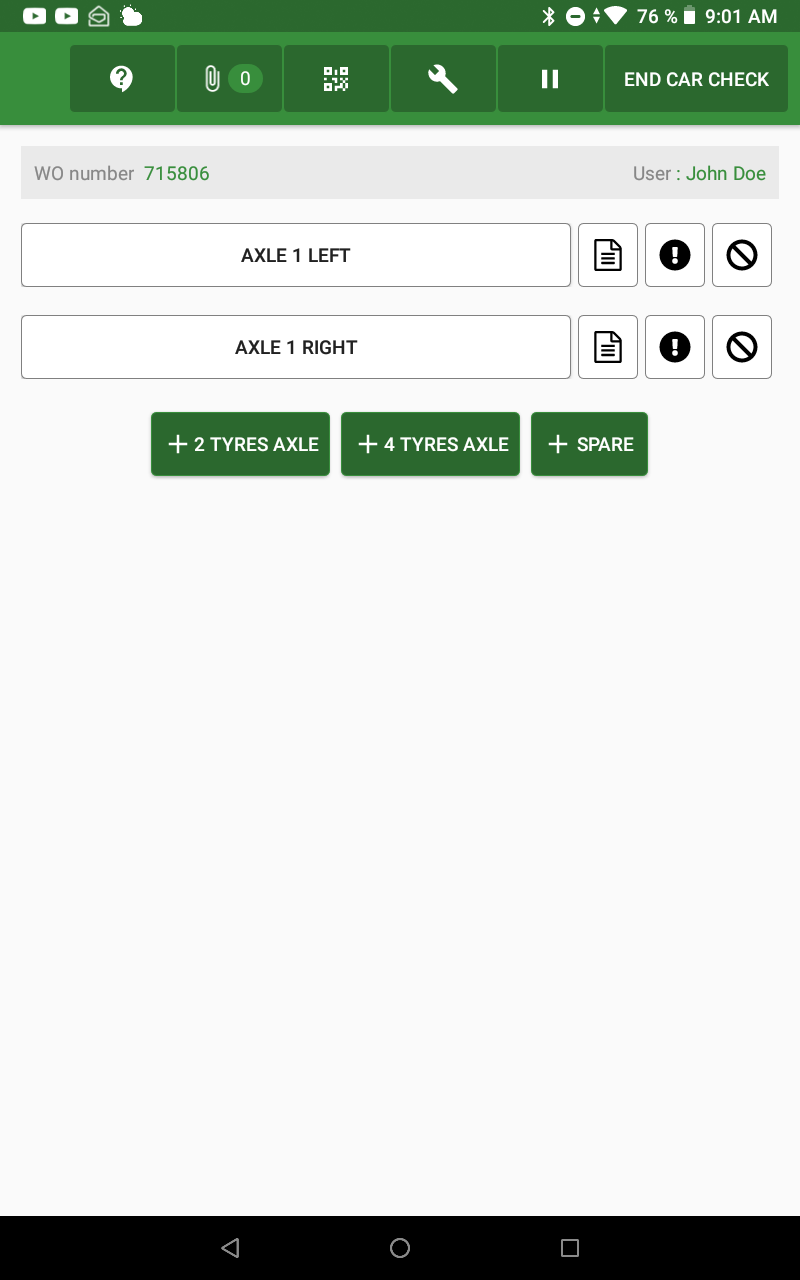Screen dimensions: 800x1280
Task: Select the AXLE 1 RIGHT tyre
Action: pyautogui.click(x=295, y=347)
